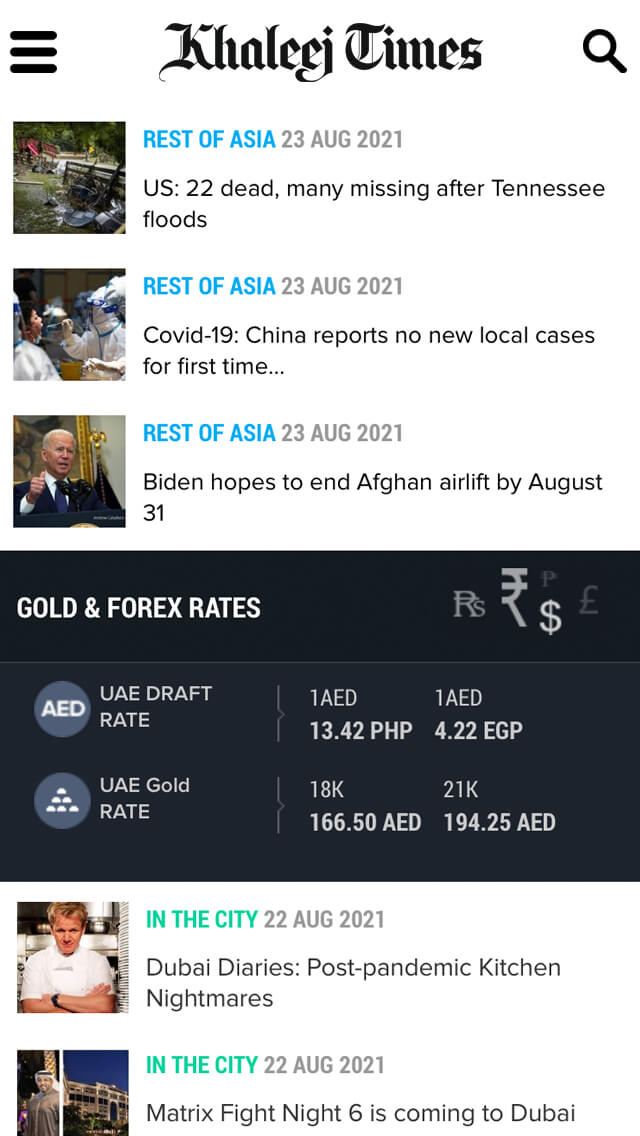The width and height of the screenshot is (640, 1136).
Task: Read Matrix Fight Night 6 story
Action: coord(360,1112)
